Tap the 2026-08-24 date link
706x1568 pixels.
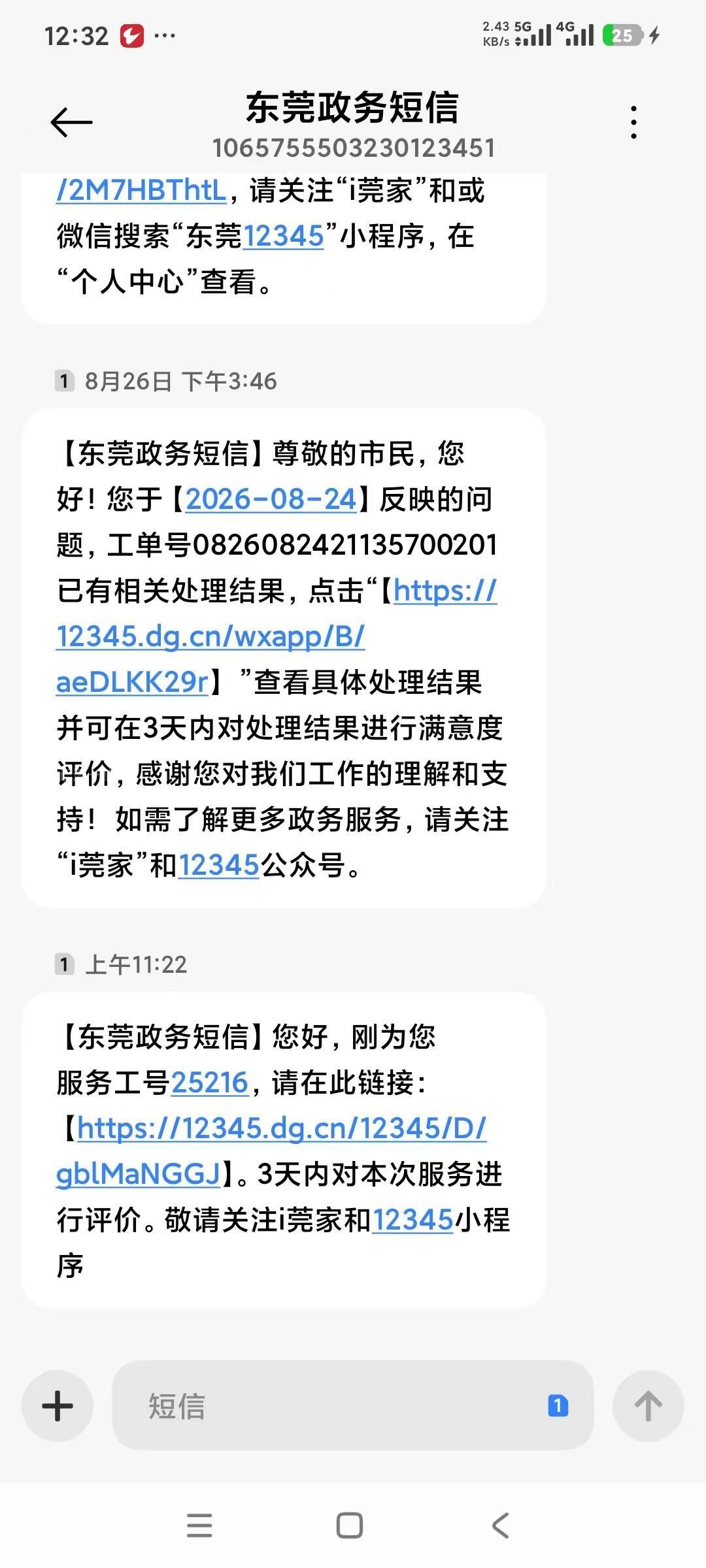tap(271, 499)
